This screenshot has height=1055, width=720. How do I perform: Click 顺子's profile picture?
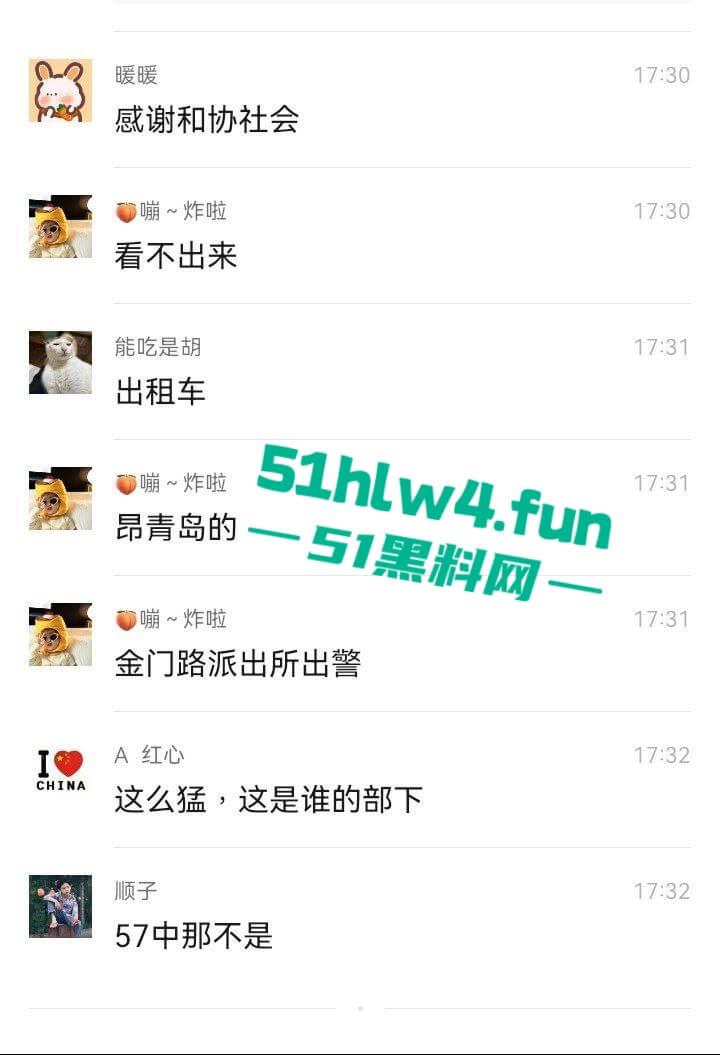59,908
